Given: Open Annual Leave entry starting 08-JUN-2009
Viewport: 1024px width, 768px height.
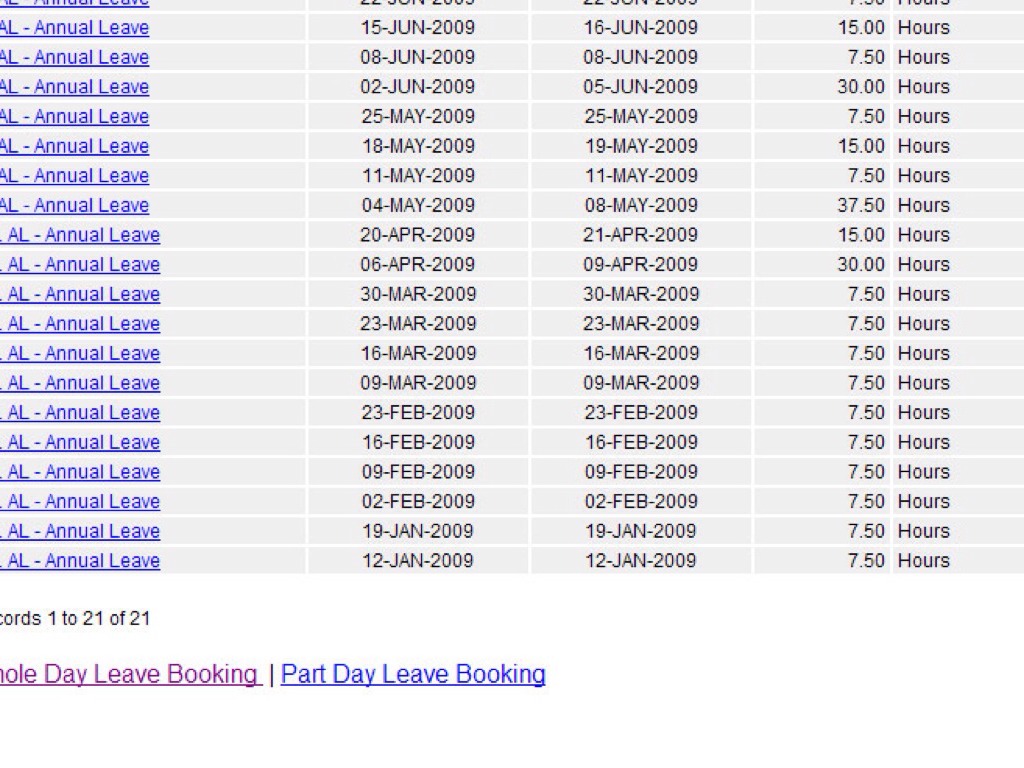Looking at the screenshot, I should pos(76,58).
